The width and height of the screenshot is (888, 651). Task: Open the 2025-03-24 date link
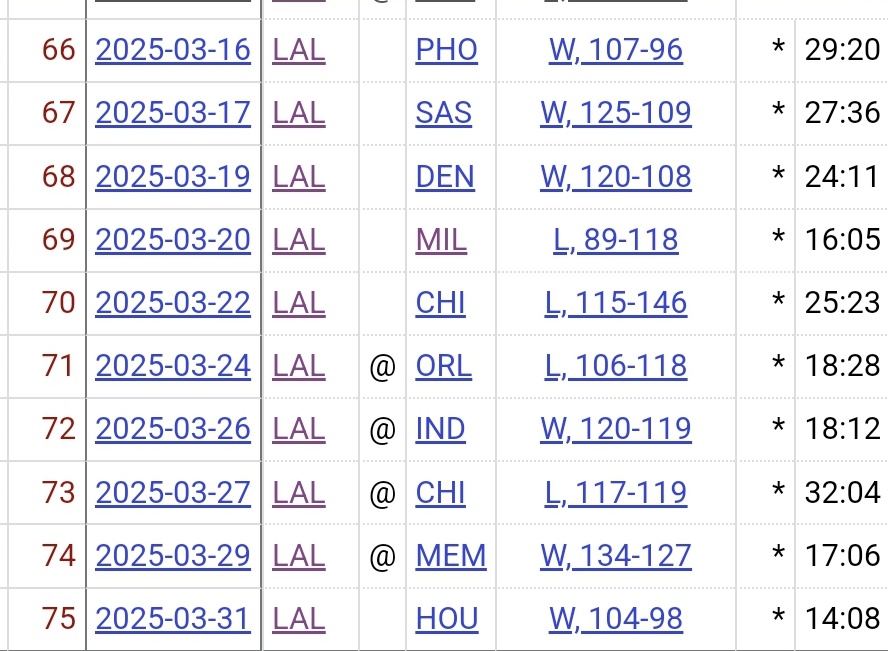pyautogui.click(x=173, y=366)
